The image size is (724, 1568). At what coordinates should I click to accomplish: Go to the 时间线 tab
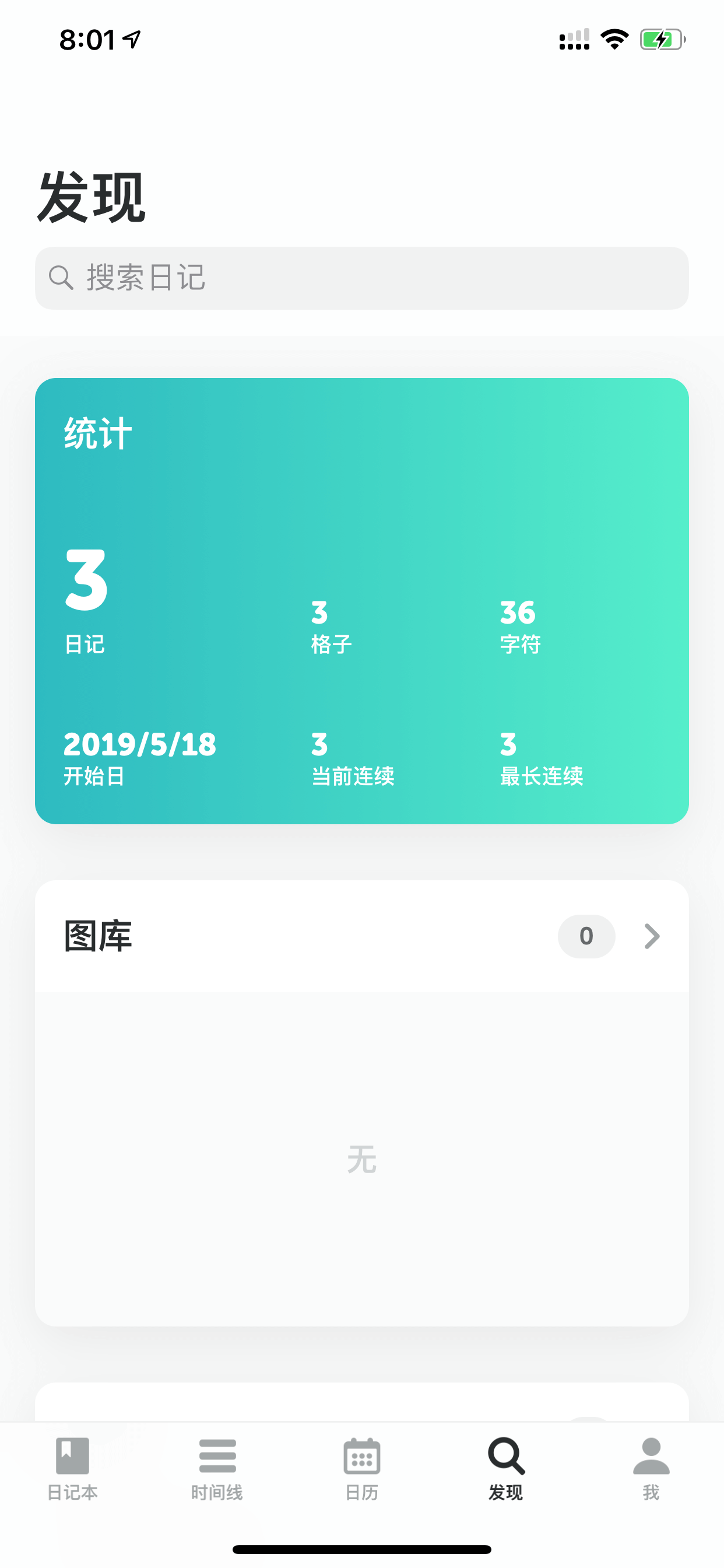(217, 1469)
